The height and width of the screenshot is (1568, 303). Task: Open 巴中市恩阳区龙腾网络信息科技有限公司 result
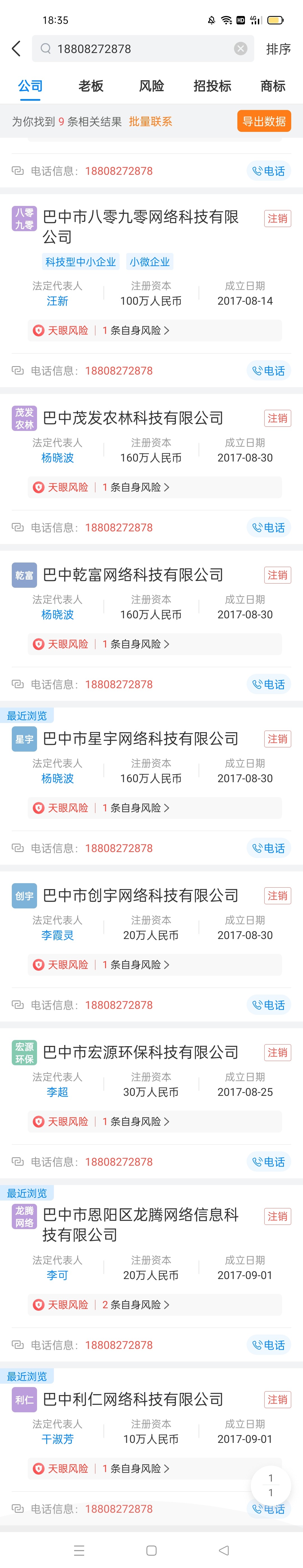(x=141, y=1224)
